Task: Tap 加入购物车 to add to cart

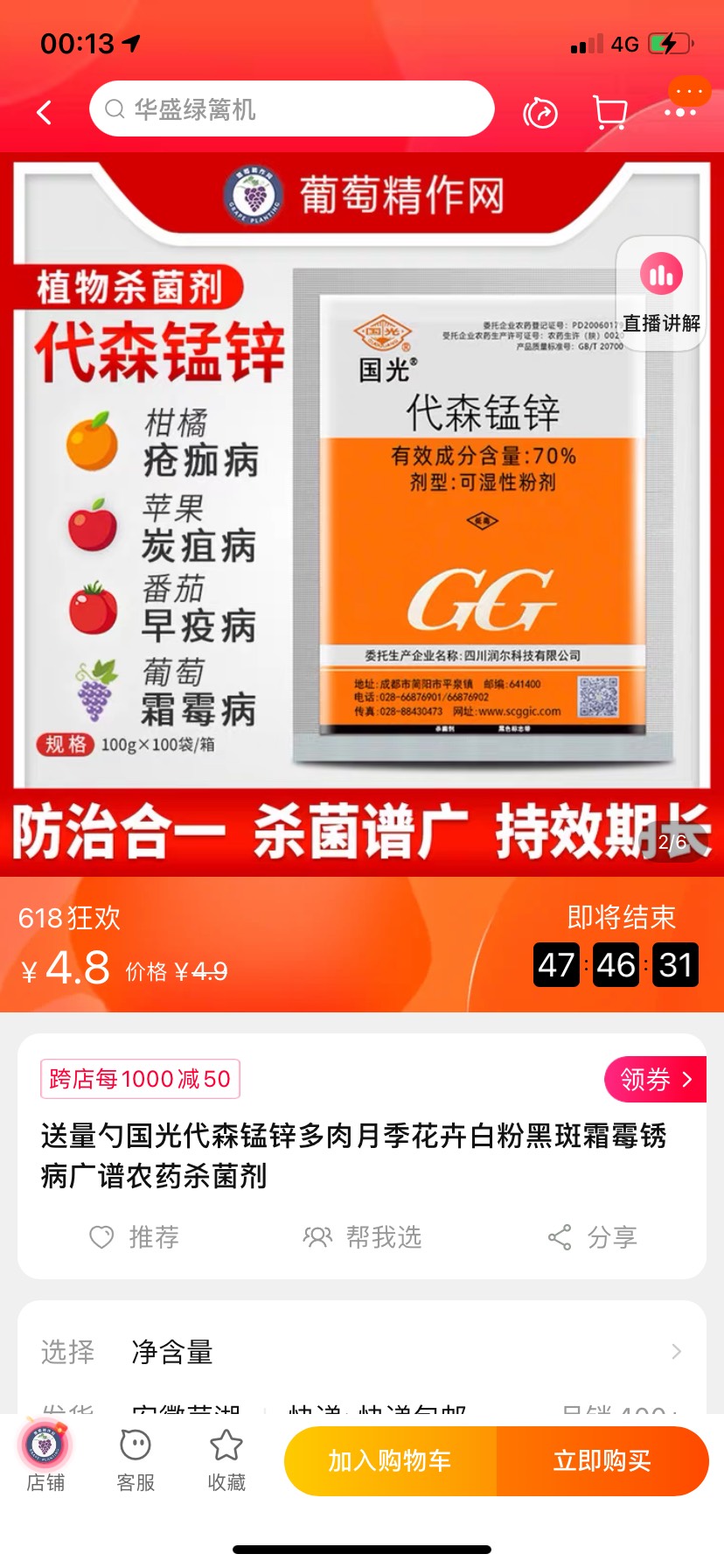Action: (390, 1461)
